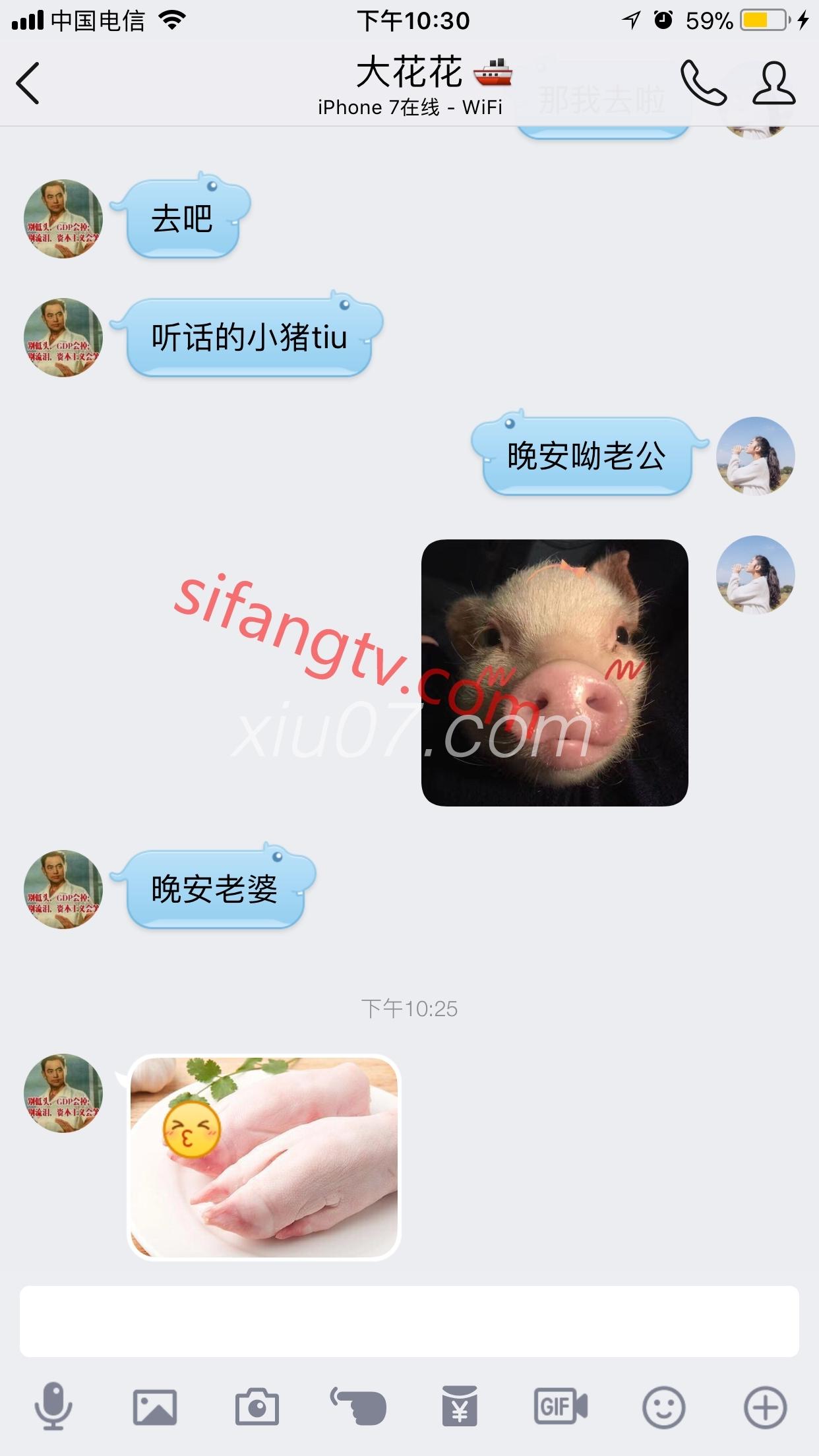Tap the sender's avatar beside 去吧
The width and height of the screenshot is (819, 1456).
pyautogui.click(x=63, y=219)
